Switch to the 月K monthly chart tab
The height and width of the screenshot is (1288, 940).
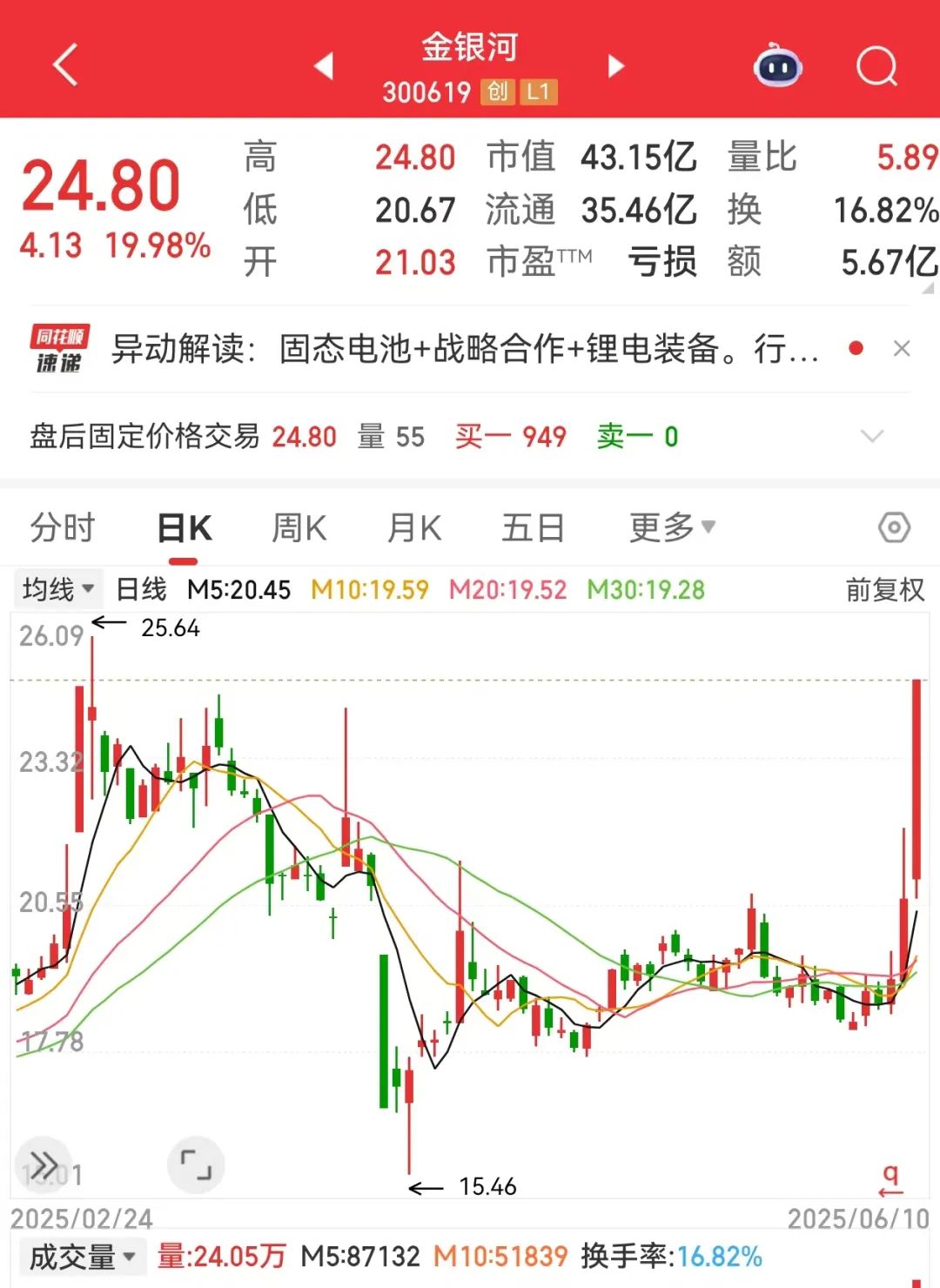(x=414, y=527)
